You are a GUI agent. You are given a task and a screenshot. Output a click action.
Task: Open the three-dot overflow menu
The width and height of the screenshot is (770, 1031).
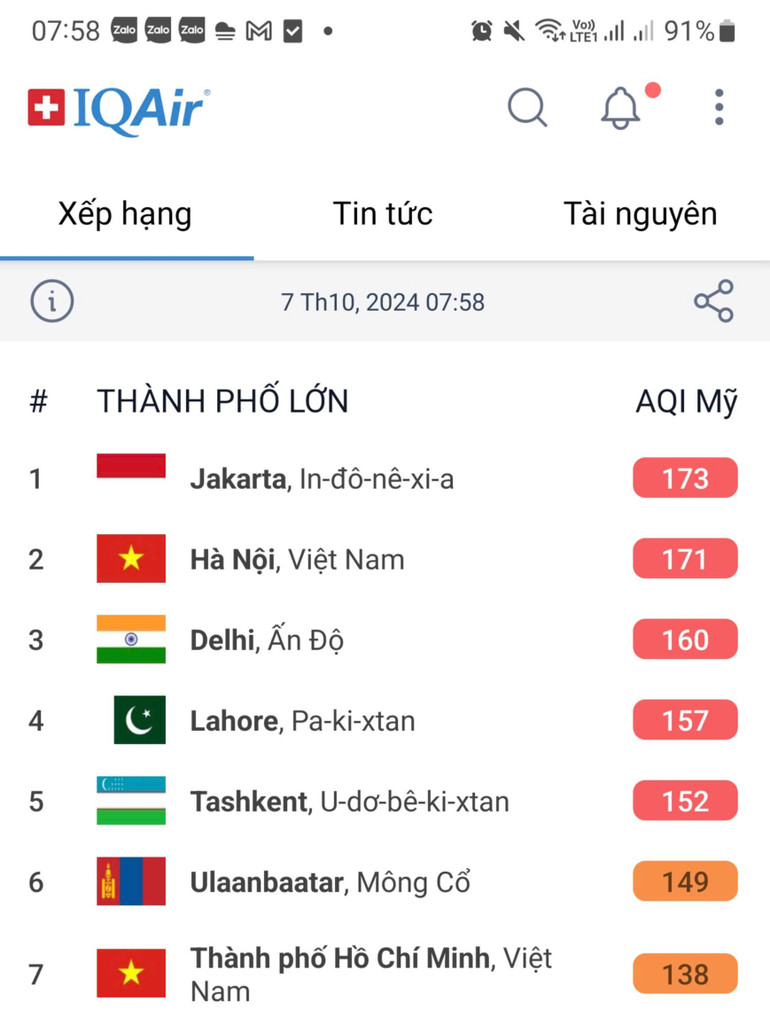click(718, 108)
